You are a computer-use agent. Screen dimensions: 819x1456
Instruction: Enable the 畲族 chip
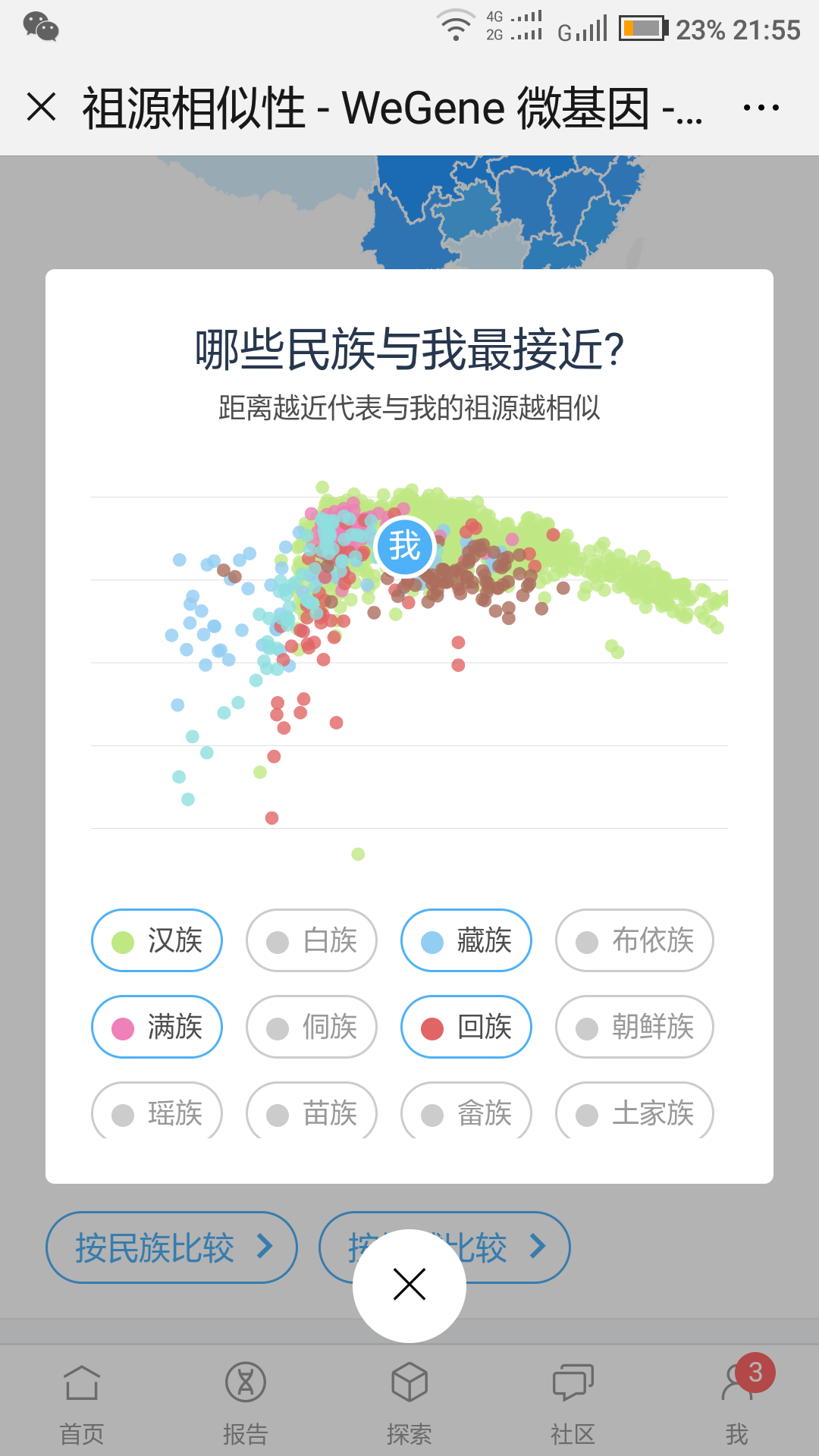[x=466, y=1111]
